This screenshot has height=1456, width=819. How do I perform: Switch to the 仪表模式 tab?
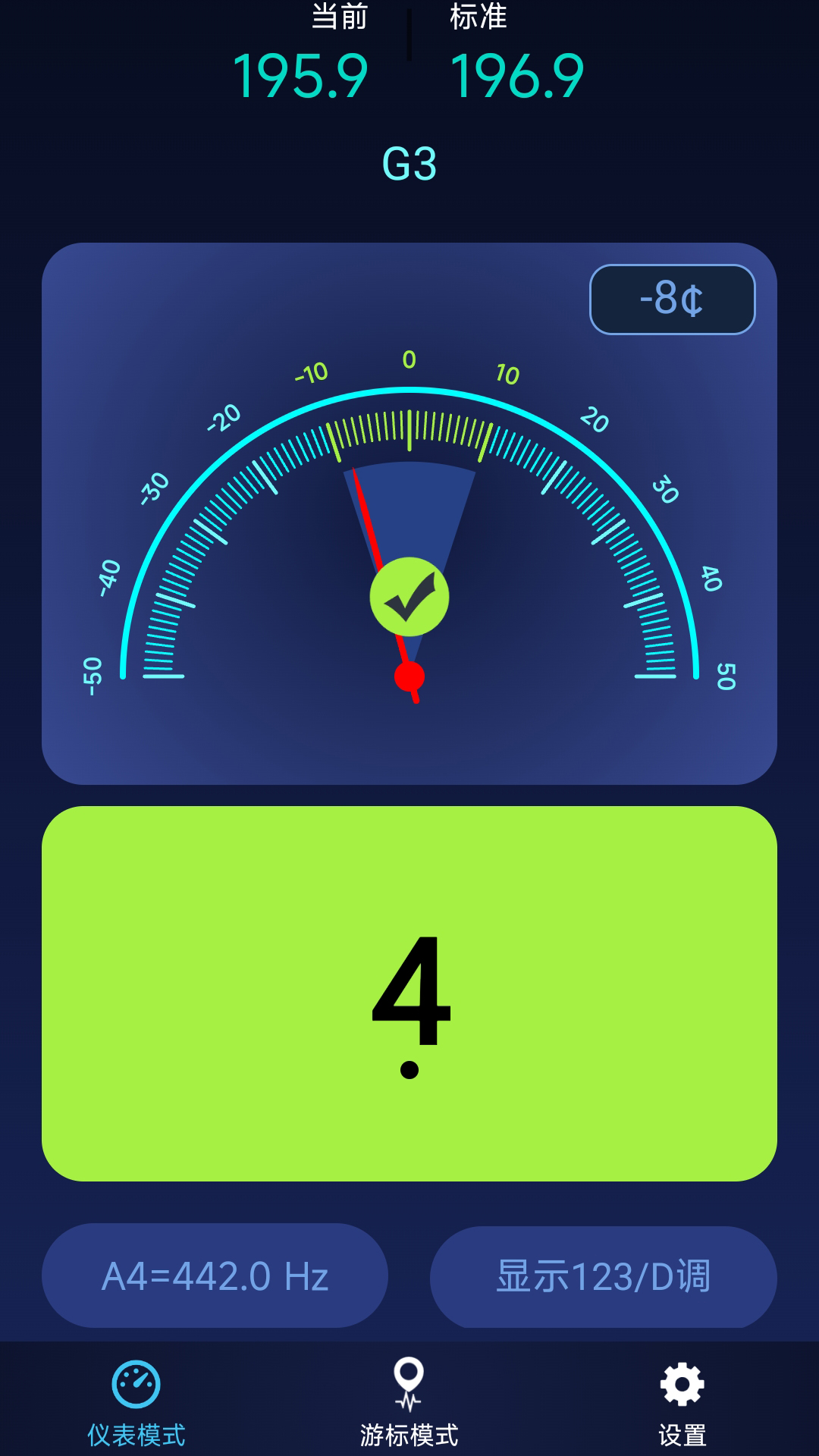(136, 1401)
